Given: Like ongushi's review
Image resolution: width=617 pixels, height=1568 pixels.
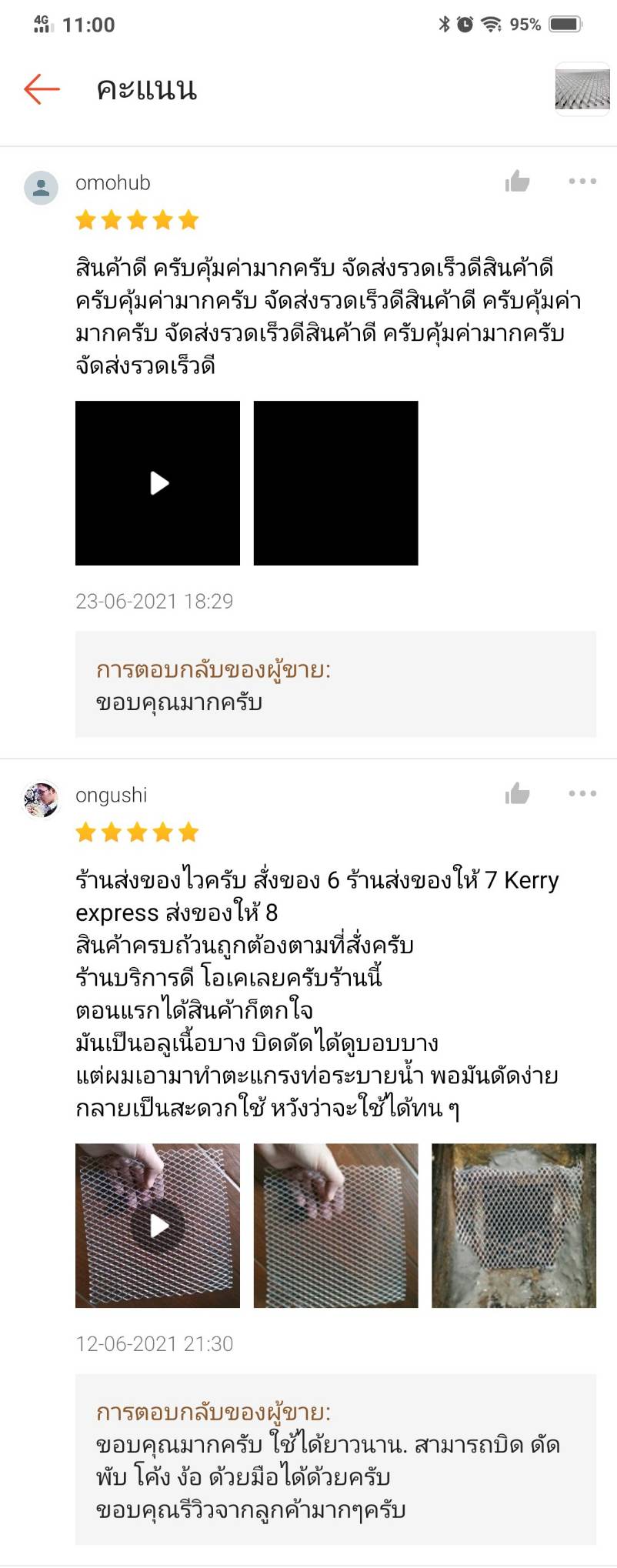Looking at the screenshot, I should pos(518,794).
